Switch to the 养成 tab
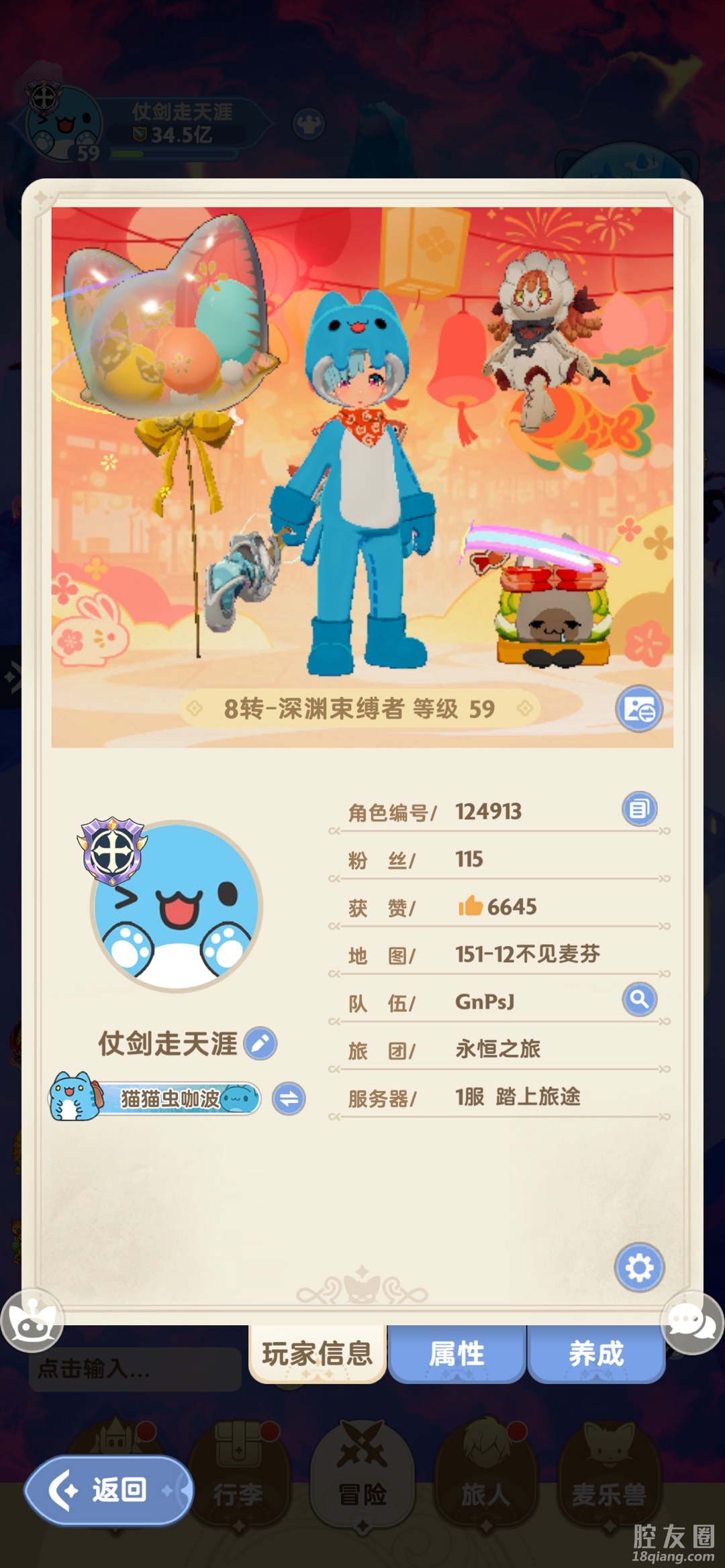 [596, 1354]
